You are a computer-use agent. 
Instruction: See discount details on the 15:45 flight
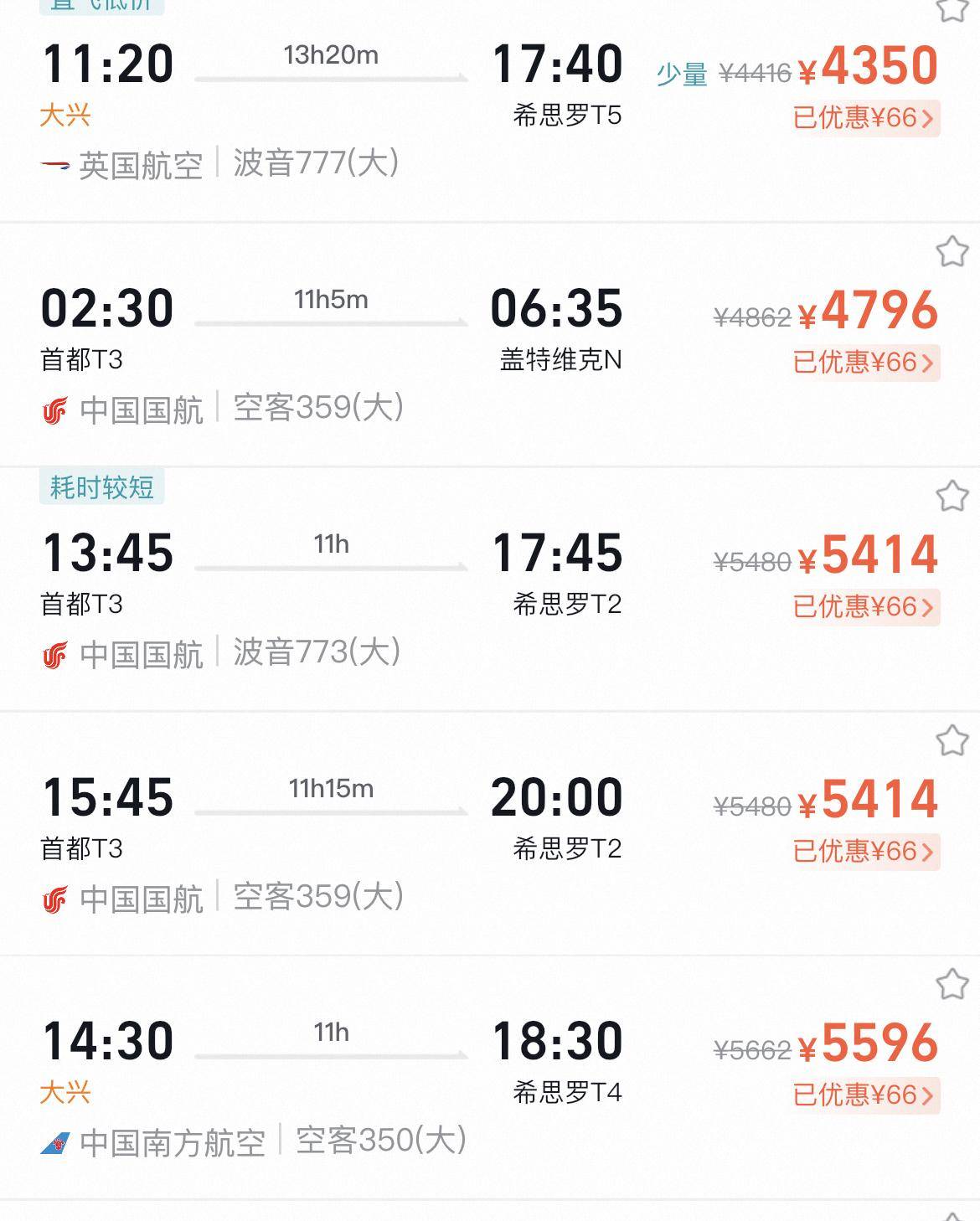pyautogui.click(x=864, y=852)
